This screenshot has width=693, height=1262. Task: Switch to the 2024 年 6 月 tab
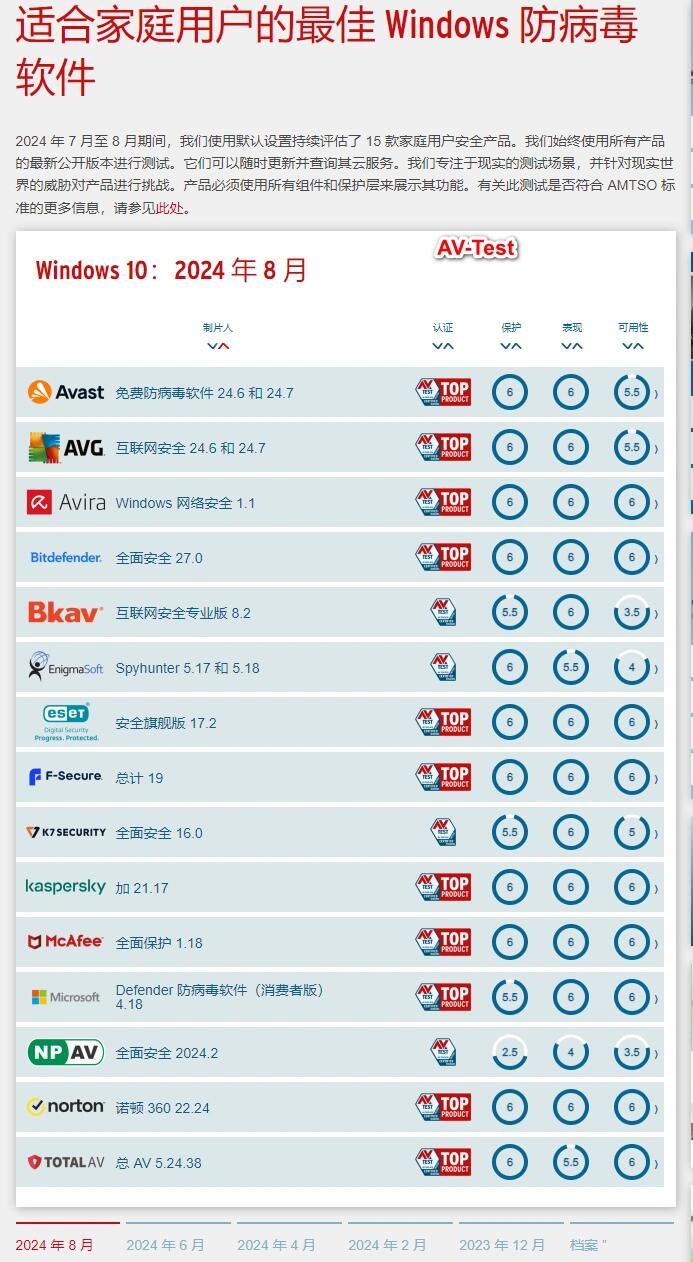[x=165, y=1245]
